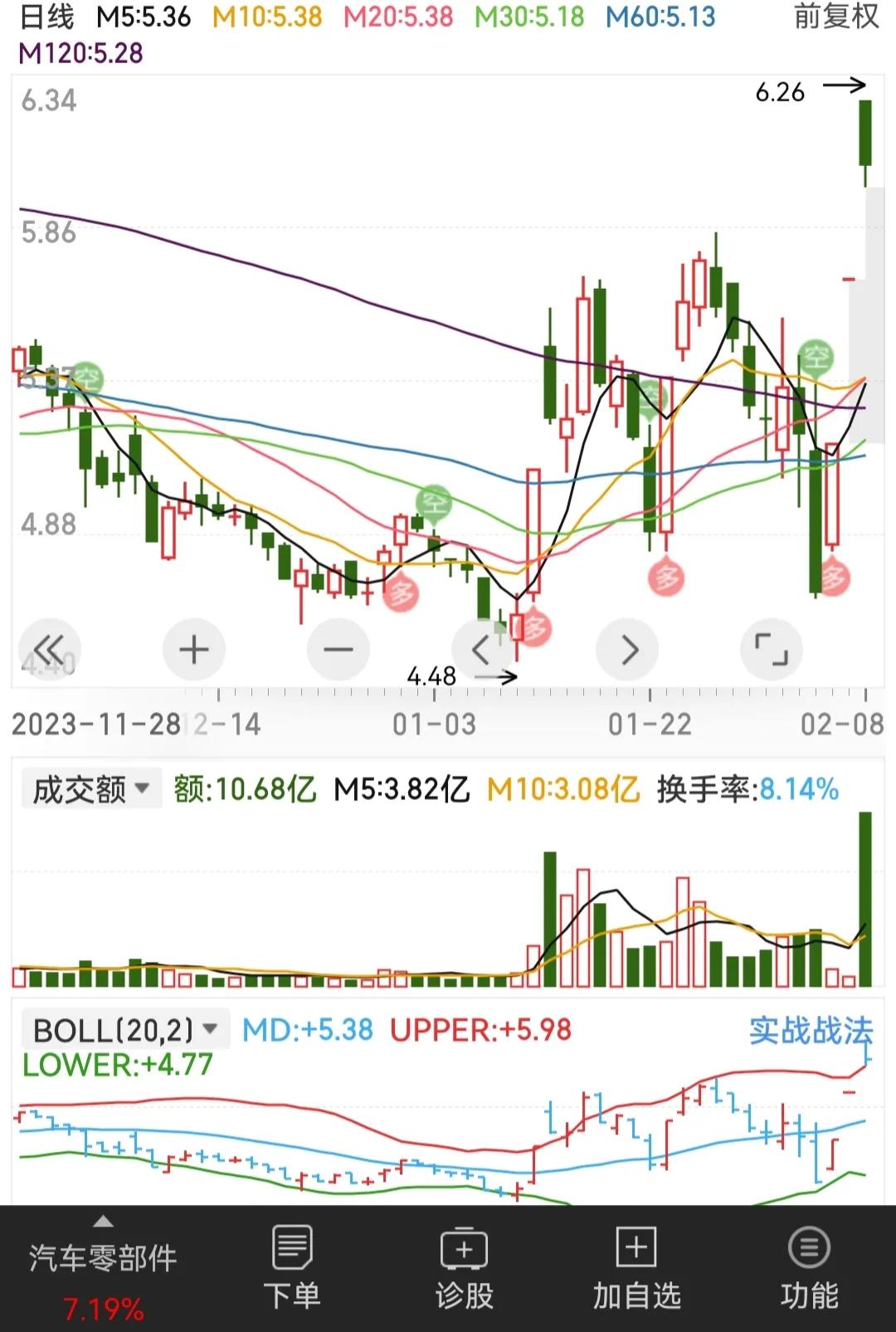Viewport: 896px width, 1332px height.
Task: Open the 功能 functions menu icon
Action: pyautogui.click(x=806, y=1247)
